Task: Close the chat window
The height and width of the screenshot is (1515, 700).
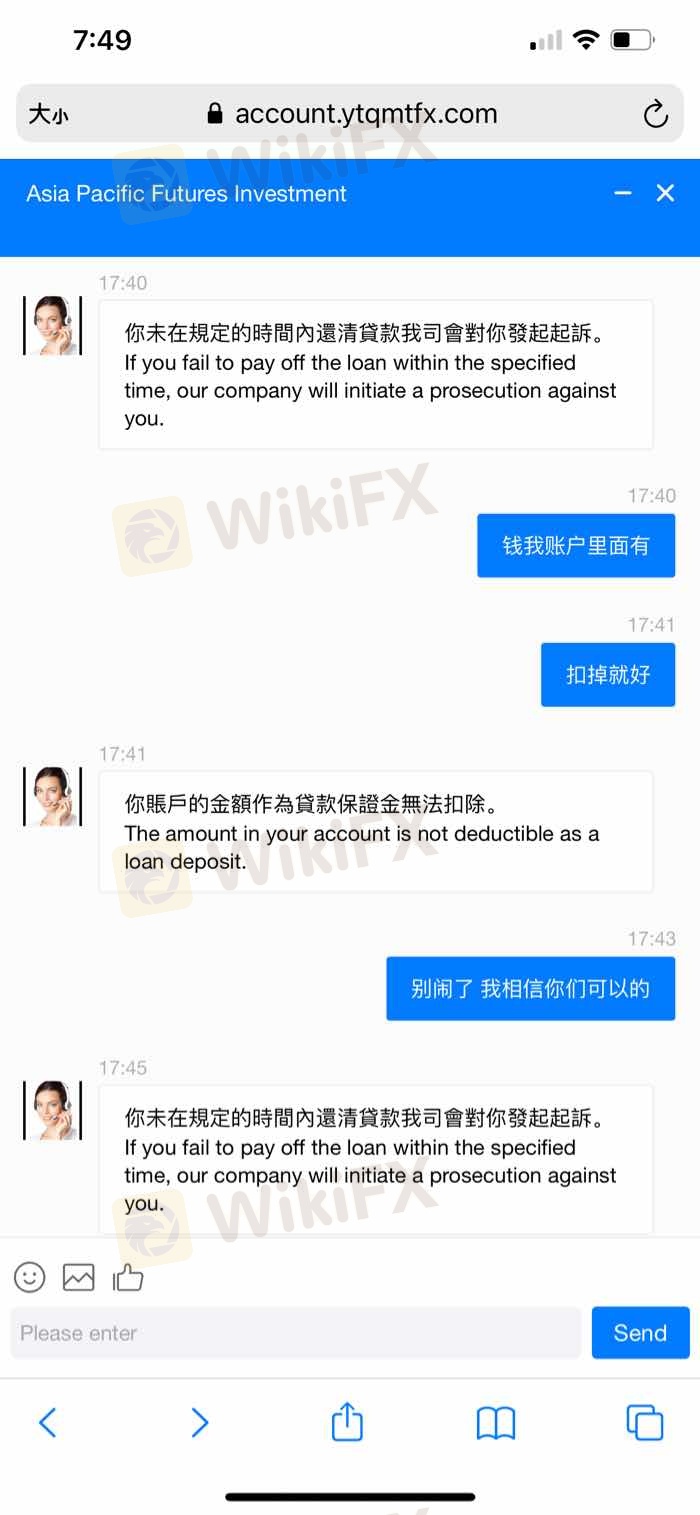Action: (x=665, y=193)
